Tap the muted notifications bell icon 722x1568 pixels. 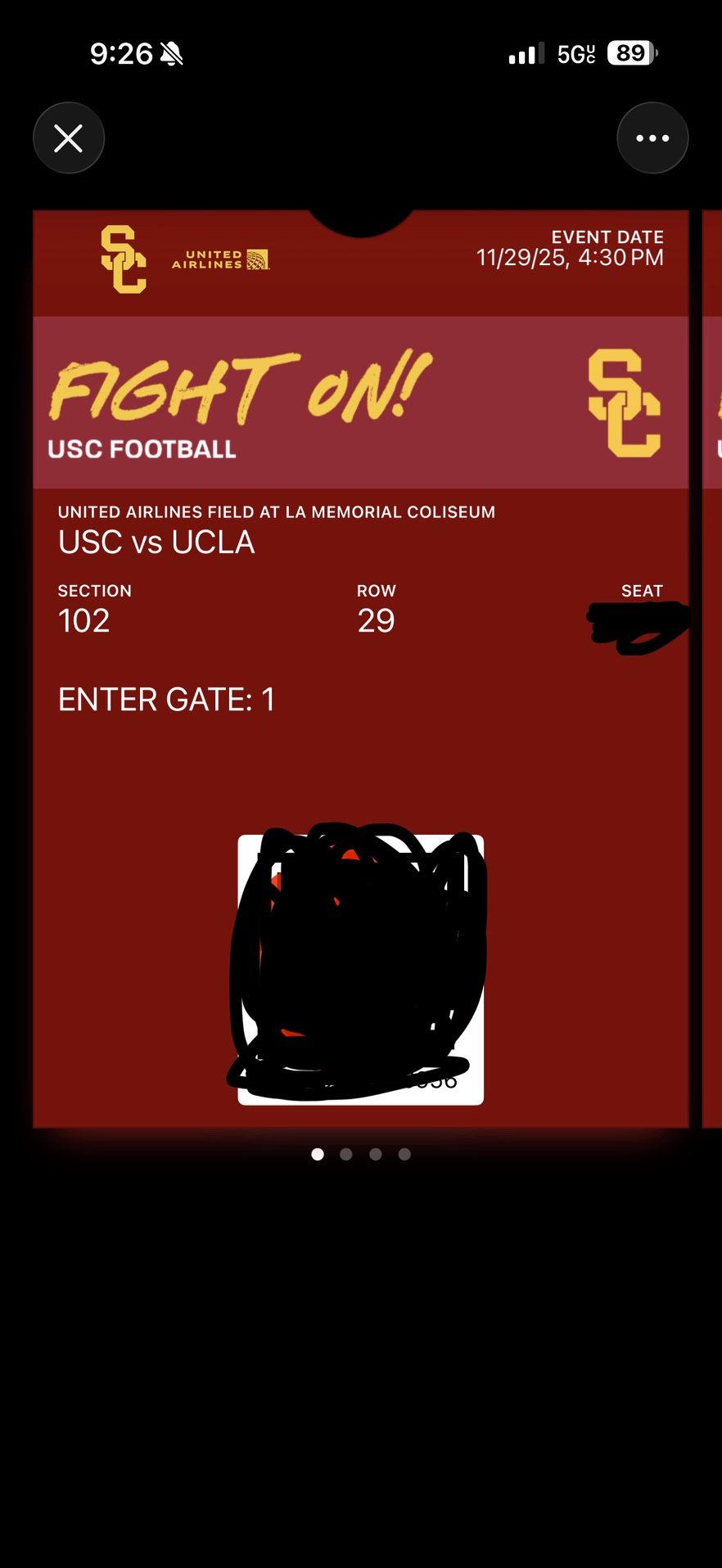[173, 53]
